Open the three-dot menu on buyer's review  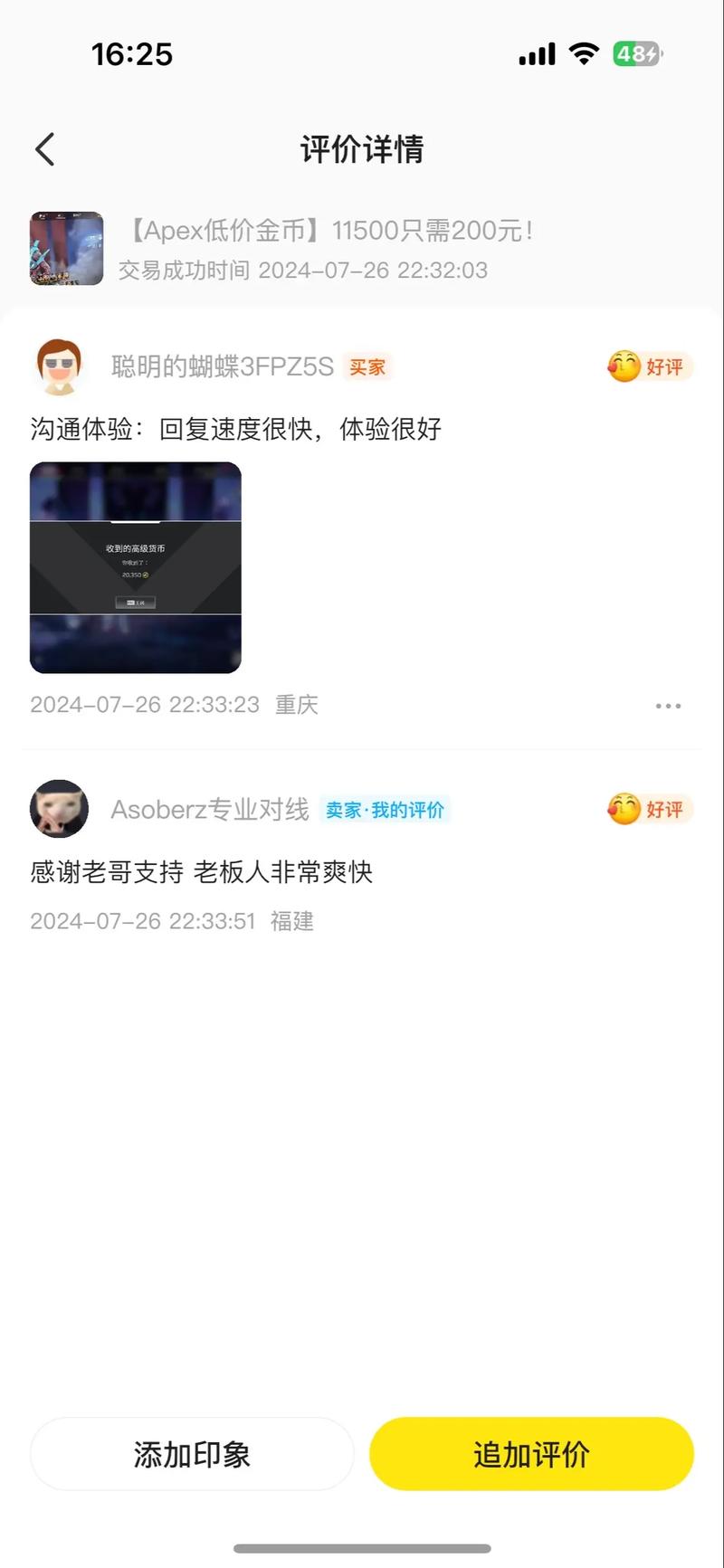click(668, 706)
